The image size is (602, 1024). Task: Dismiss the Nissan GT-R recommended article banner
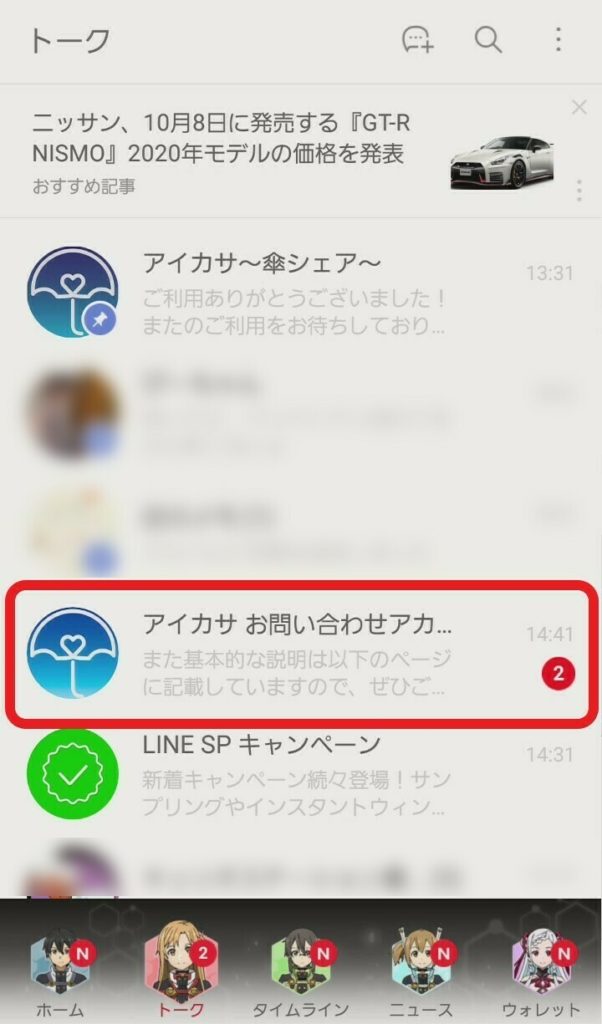[x=578, y=107]
